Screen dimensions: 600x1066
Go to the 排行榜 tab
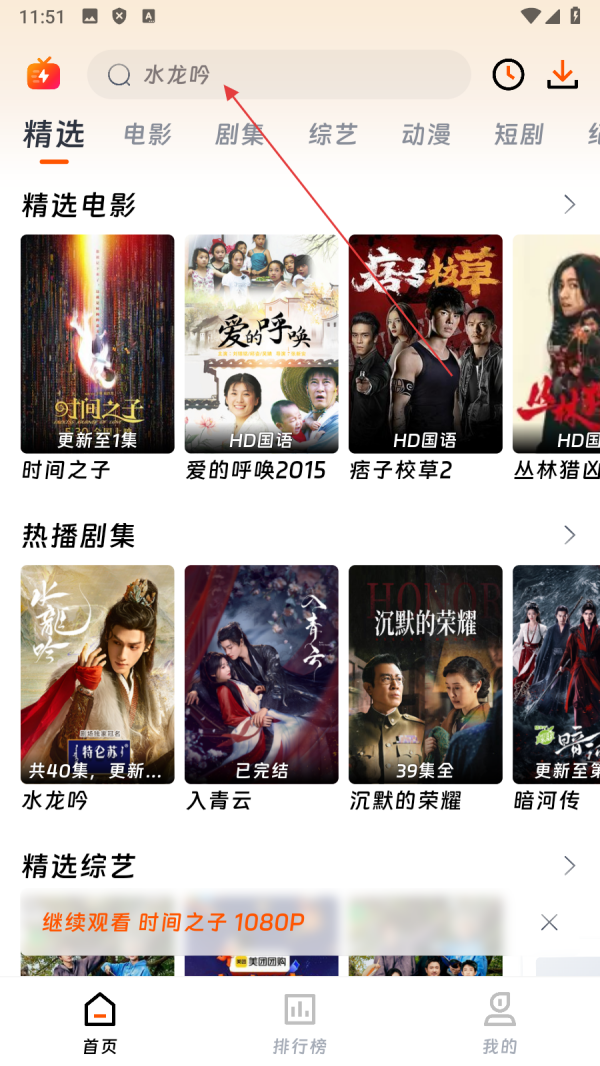(299, 1024)
